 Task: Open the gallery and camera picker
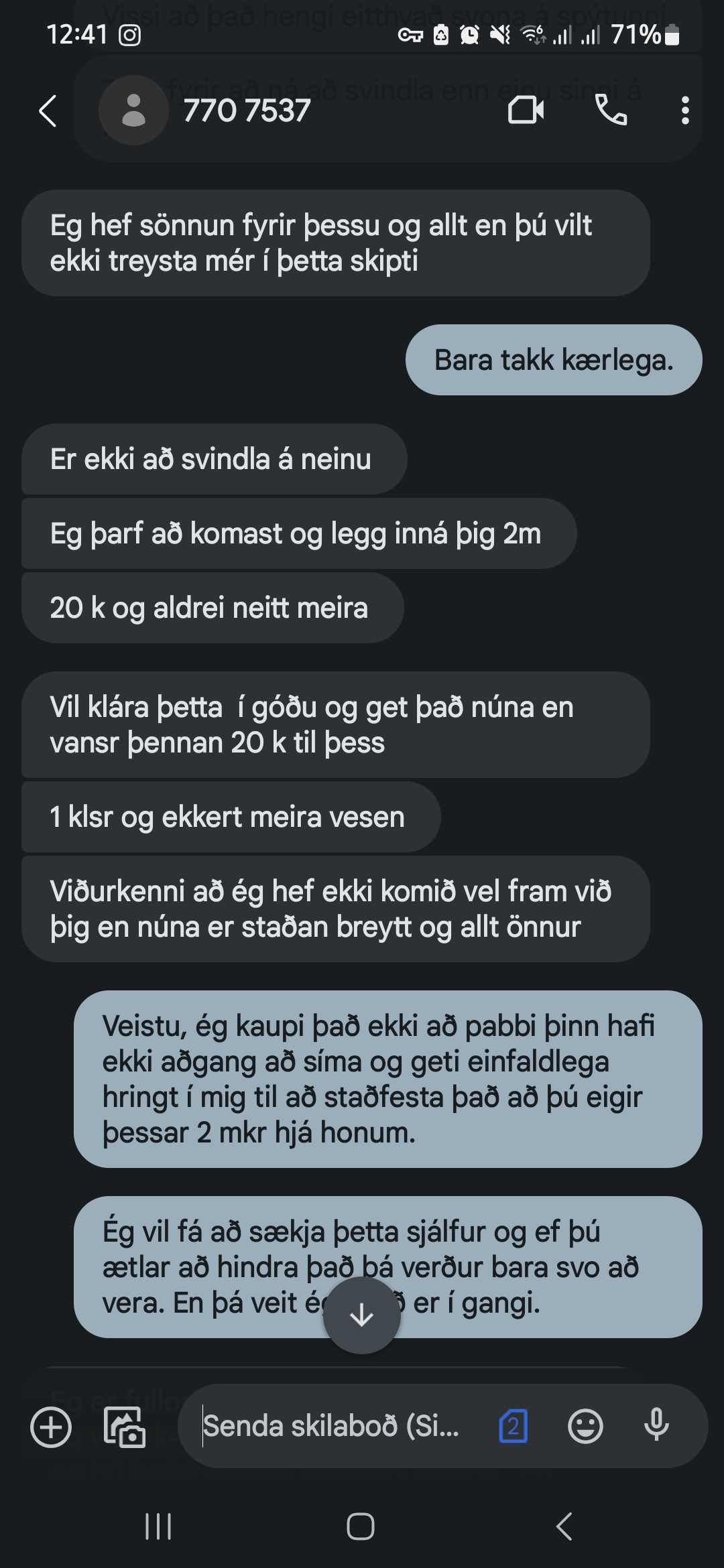click(125, 1427)
